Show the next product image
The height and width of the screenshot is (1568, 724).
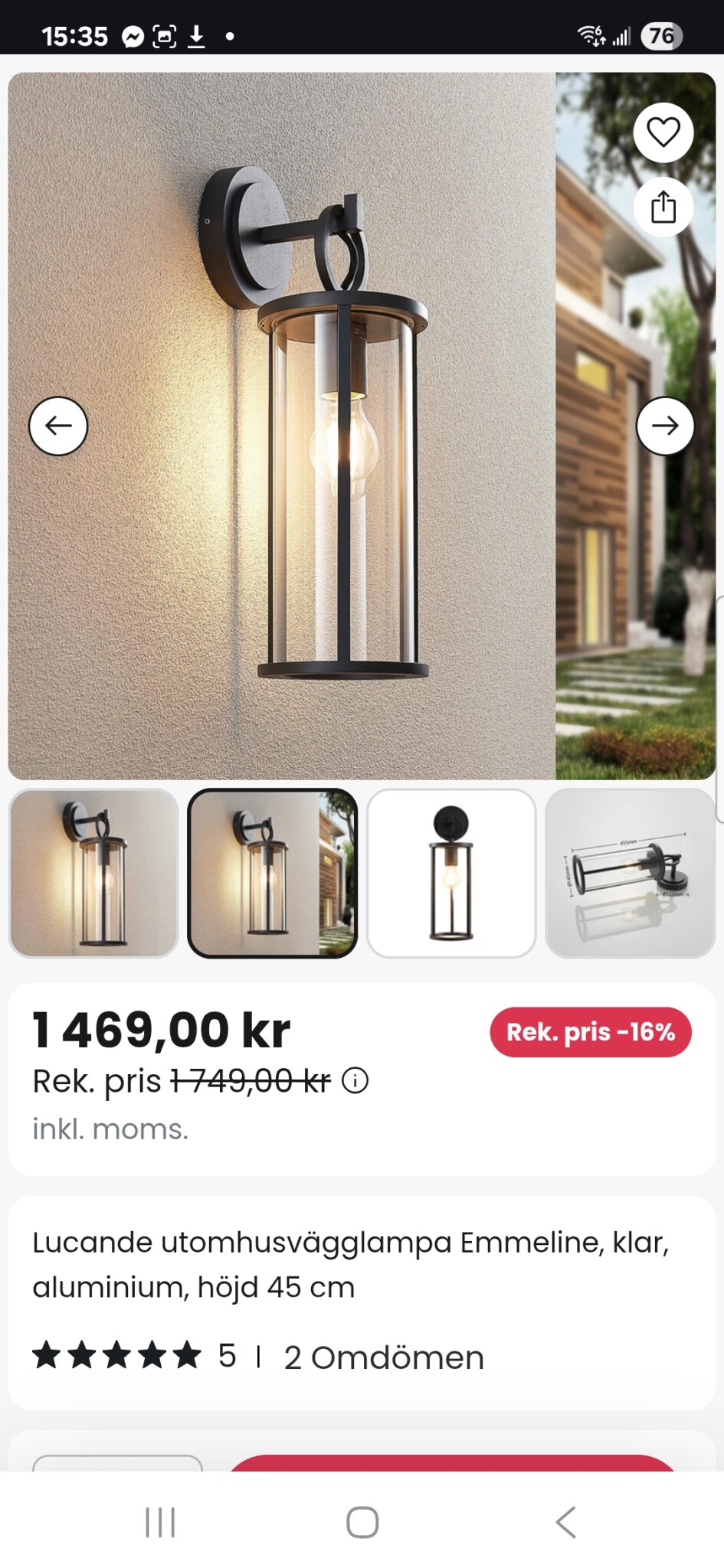(x=664, y=426)
